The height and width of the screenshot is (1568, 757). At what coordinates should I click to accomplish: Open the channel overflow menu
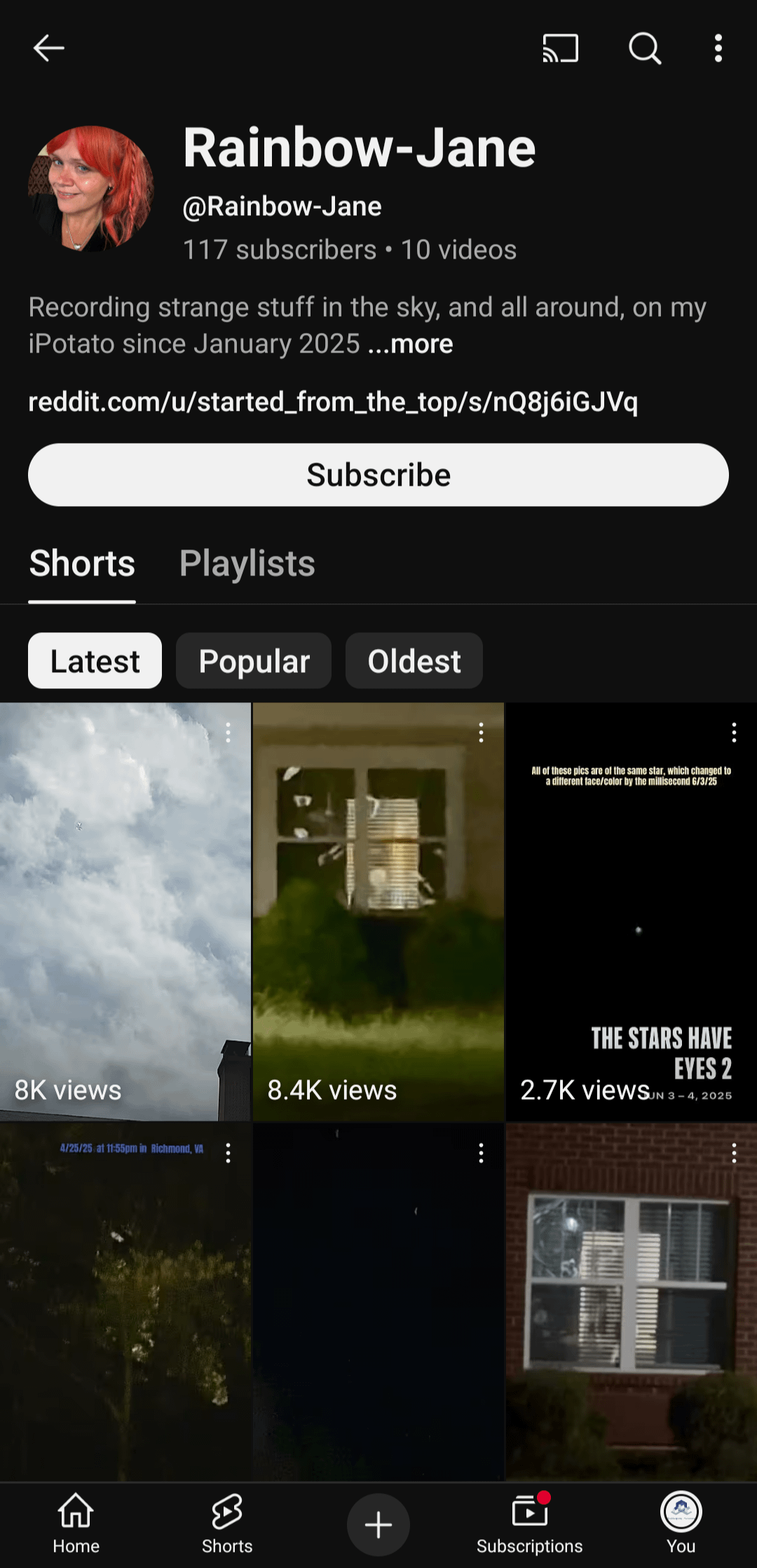point(718,48)
